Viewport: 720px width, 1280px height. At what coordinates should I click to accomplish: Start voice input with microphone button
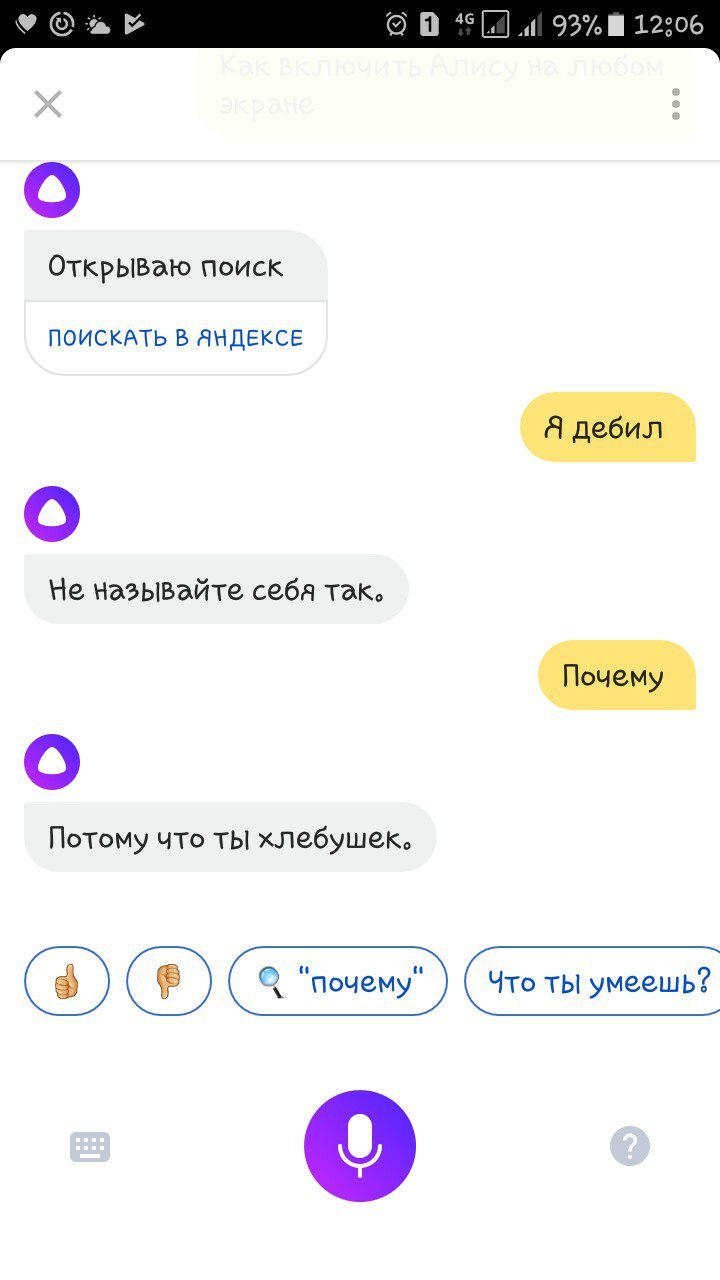coord(360,1146)
